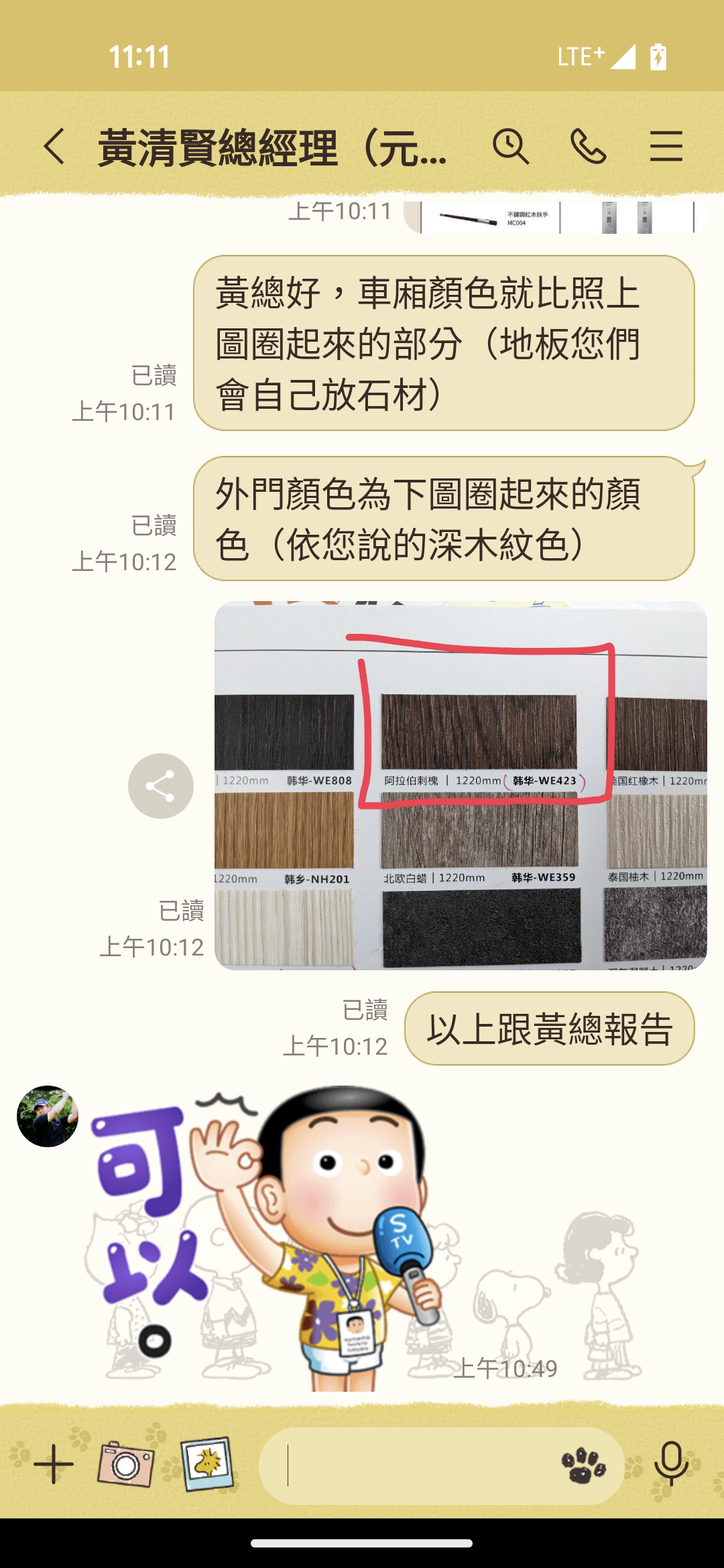Open the plus attachment menu
The height and width of the screenshot is (1568, 724).
(54, 1464)
